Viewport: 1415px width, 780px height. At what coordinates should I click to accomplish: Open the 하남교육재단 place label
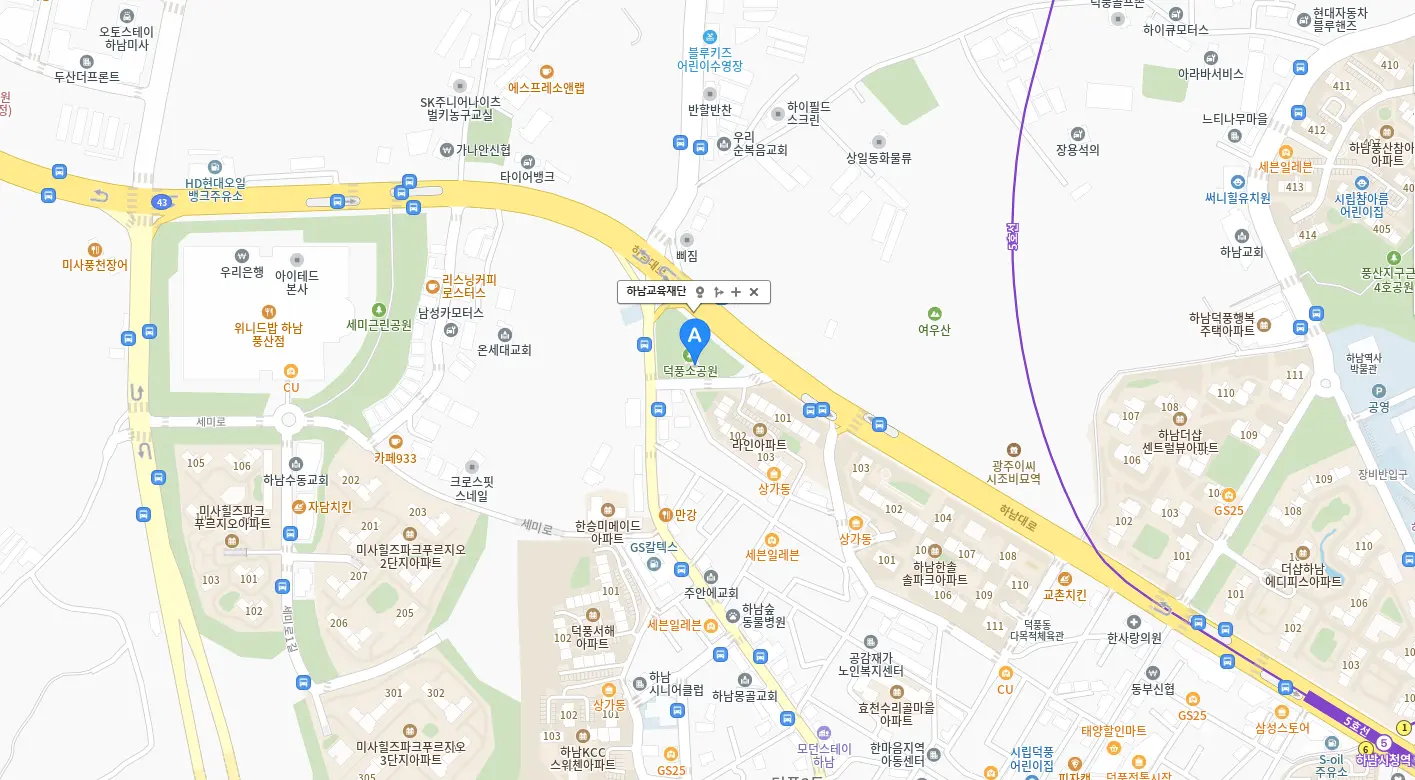pos(656,292)
